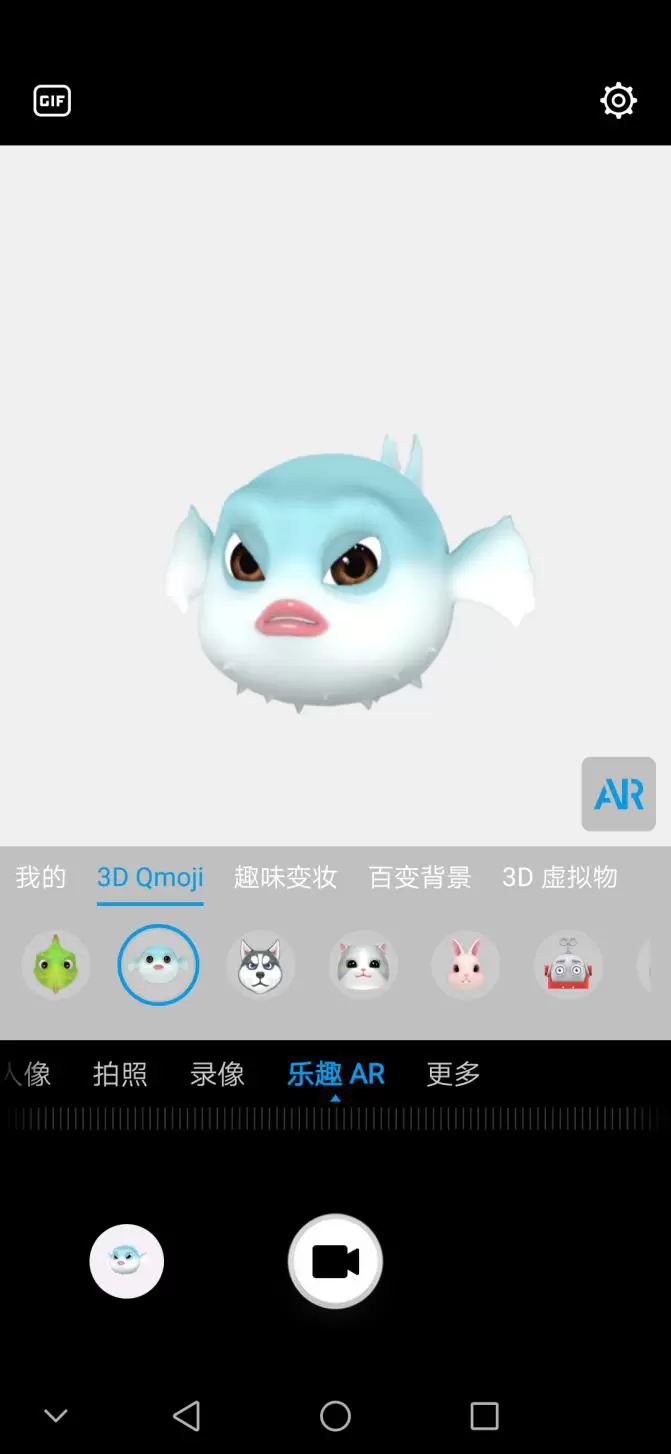671x1454 pixels.
Task: Select the blue pufferfish Qmoji
Action: pyautogui.click(x=158, y=965)
